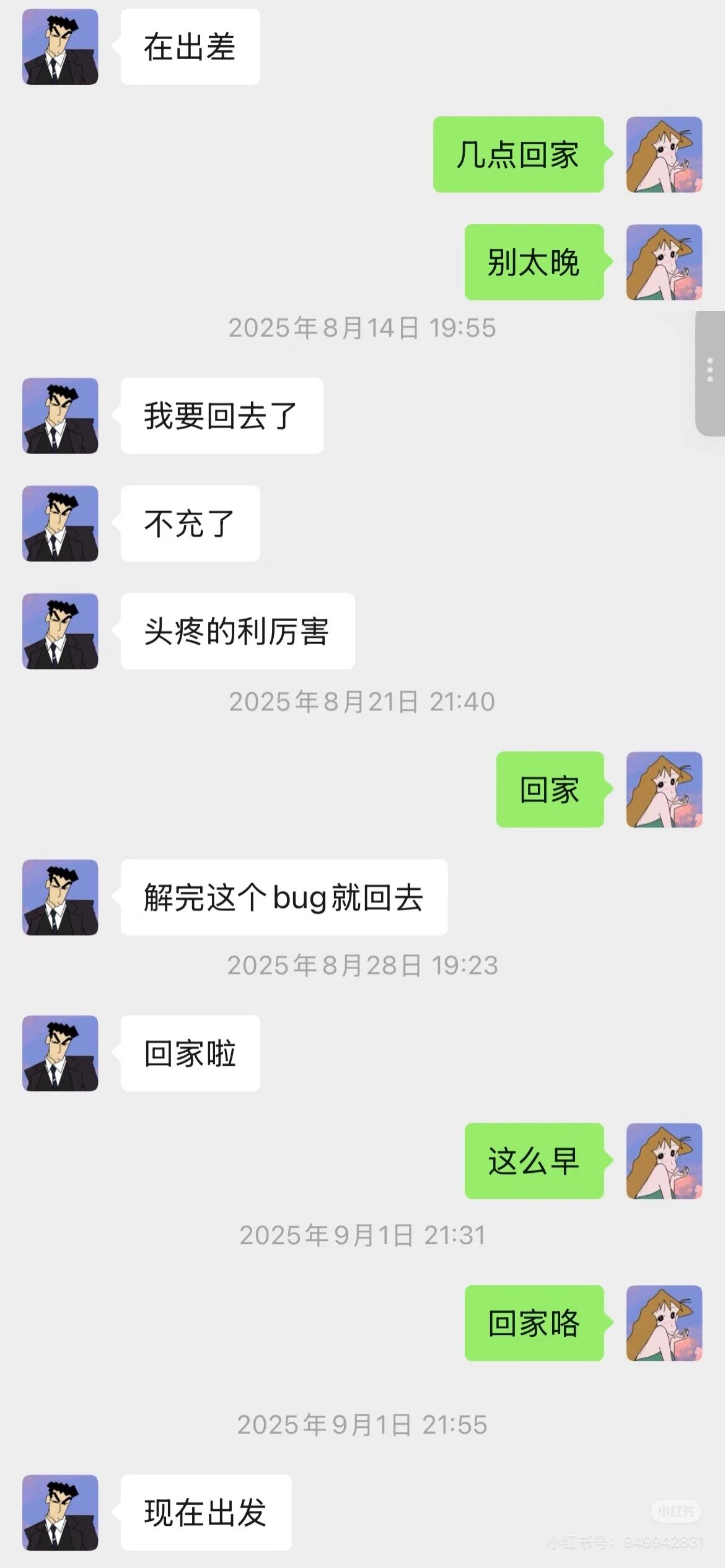Open the profile avatar beside '我要回去了'

(60, 416)
